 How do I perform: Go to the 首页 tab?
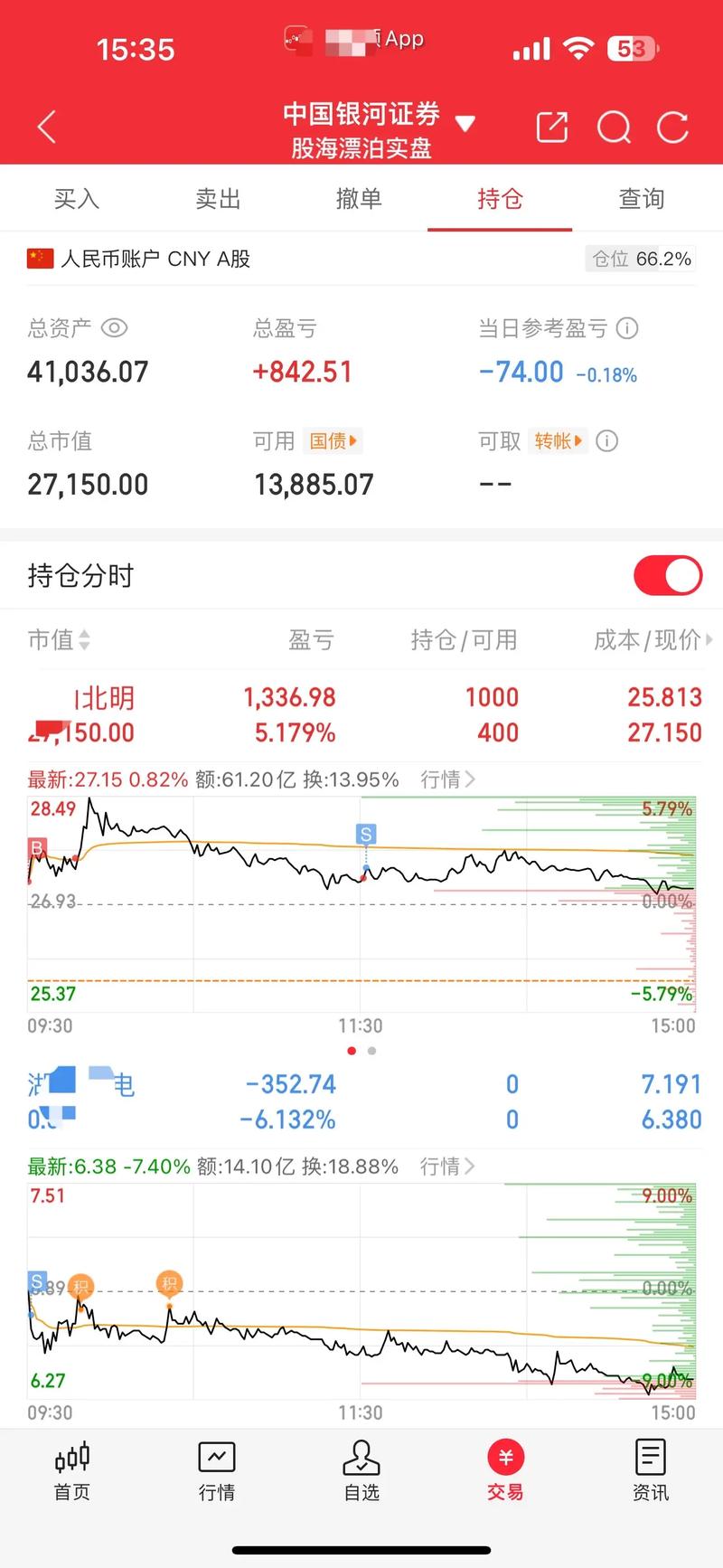click(x=72, y=1471)
